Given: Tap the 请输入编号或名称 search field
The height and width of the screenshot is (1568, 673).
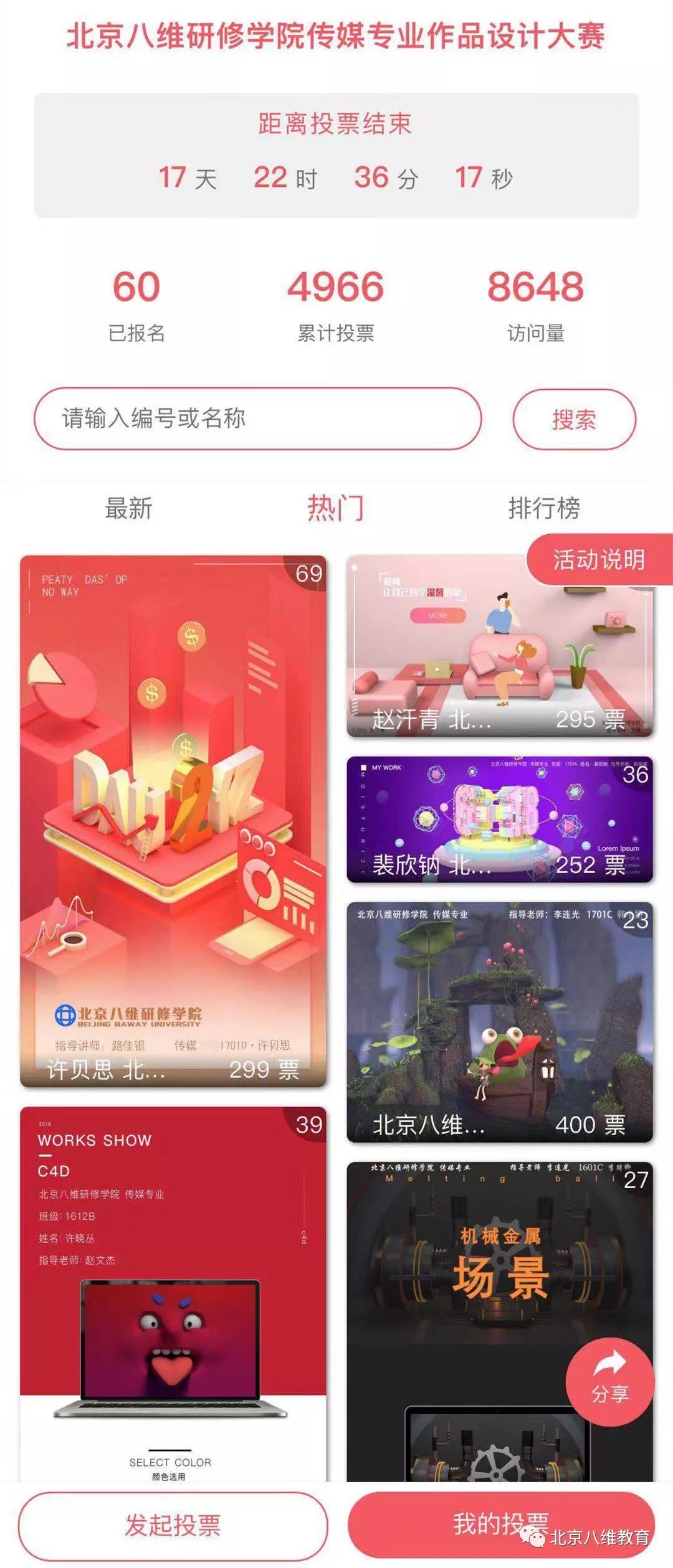Looking at the screenshot, I should (x=257, y=418).
